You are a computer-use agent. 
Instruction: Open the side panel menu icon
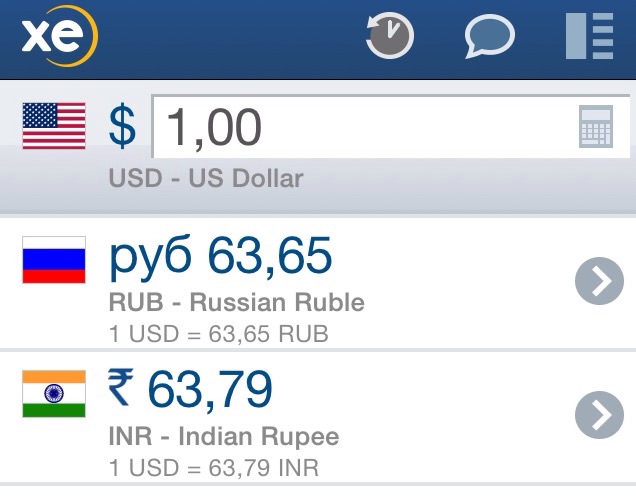pos(589,38)
